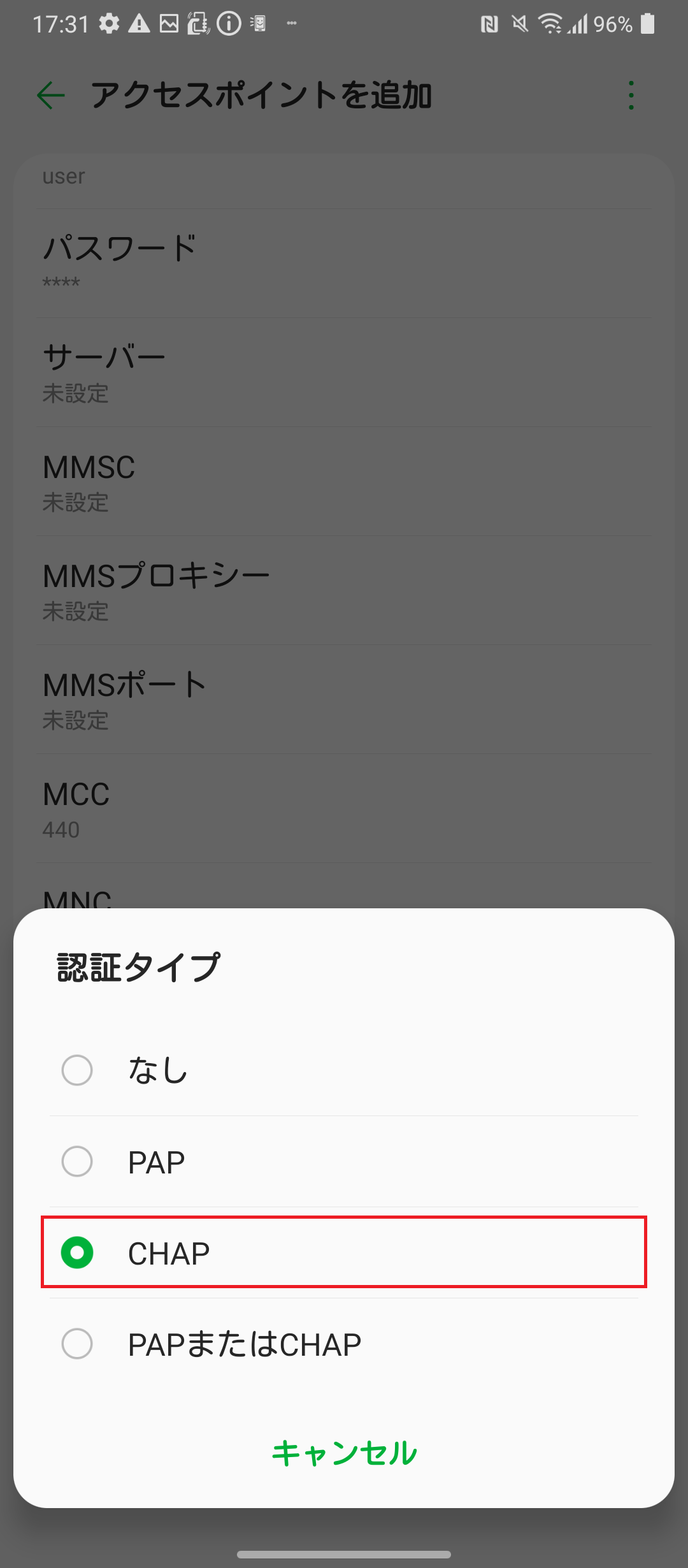The width and height of the screenshot is (688, 1568).
Task: Open the サーバー setting
Action: (x=344, y=373)
